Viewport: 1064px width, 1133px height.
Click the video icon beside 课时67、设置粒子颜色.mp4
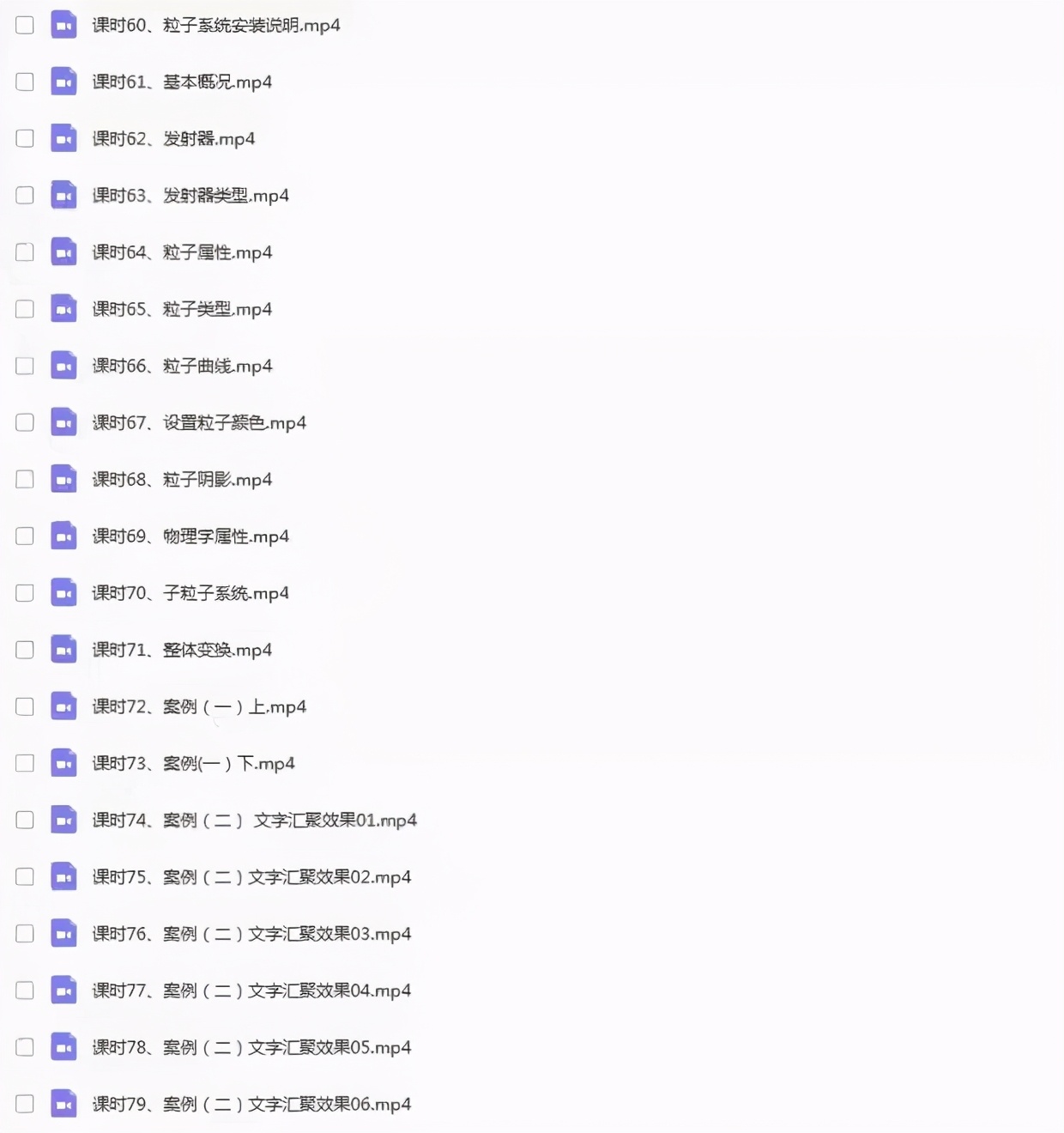click(x=63, y=421)
